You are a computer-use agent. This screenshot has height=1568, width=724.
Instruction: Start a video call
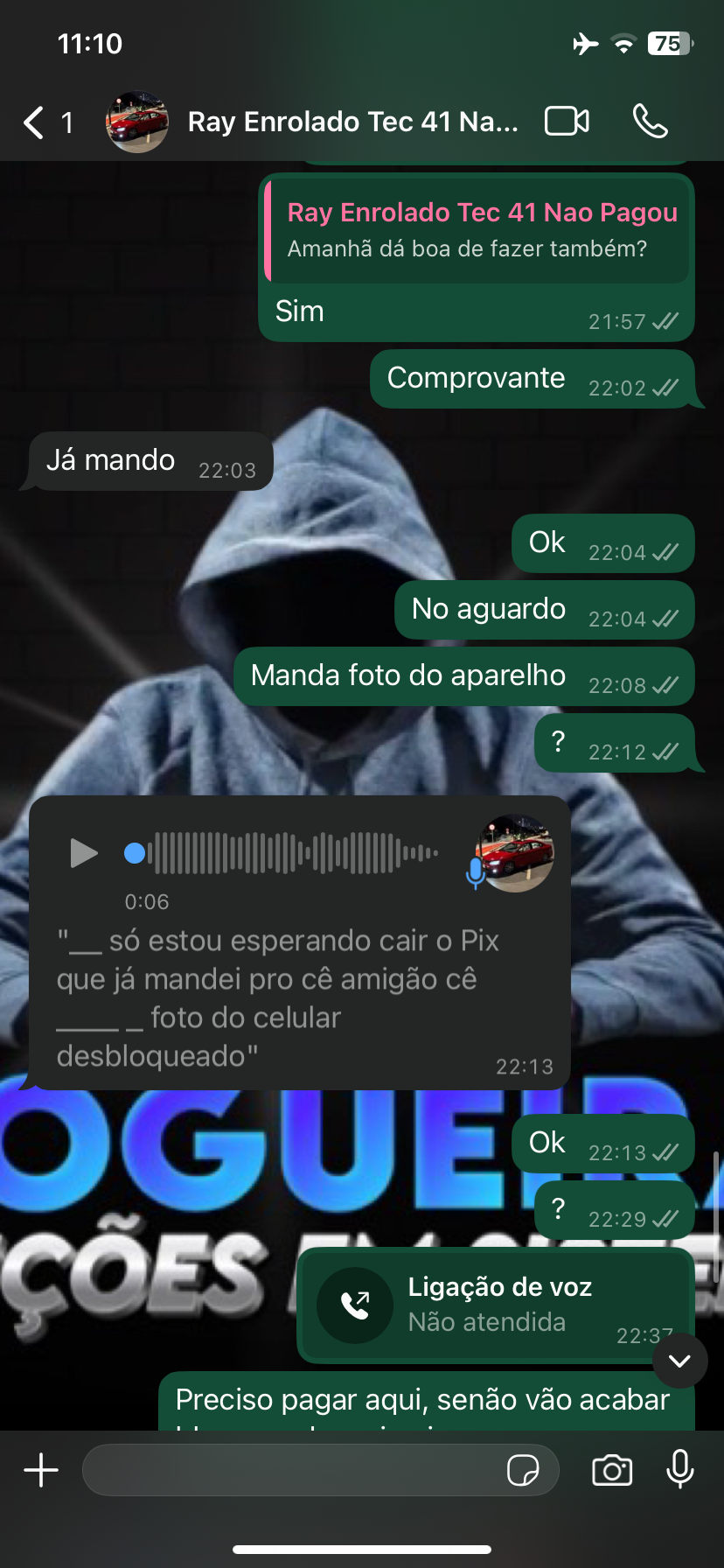tap(567, 121)
